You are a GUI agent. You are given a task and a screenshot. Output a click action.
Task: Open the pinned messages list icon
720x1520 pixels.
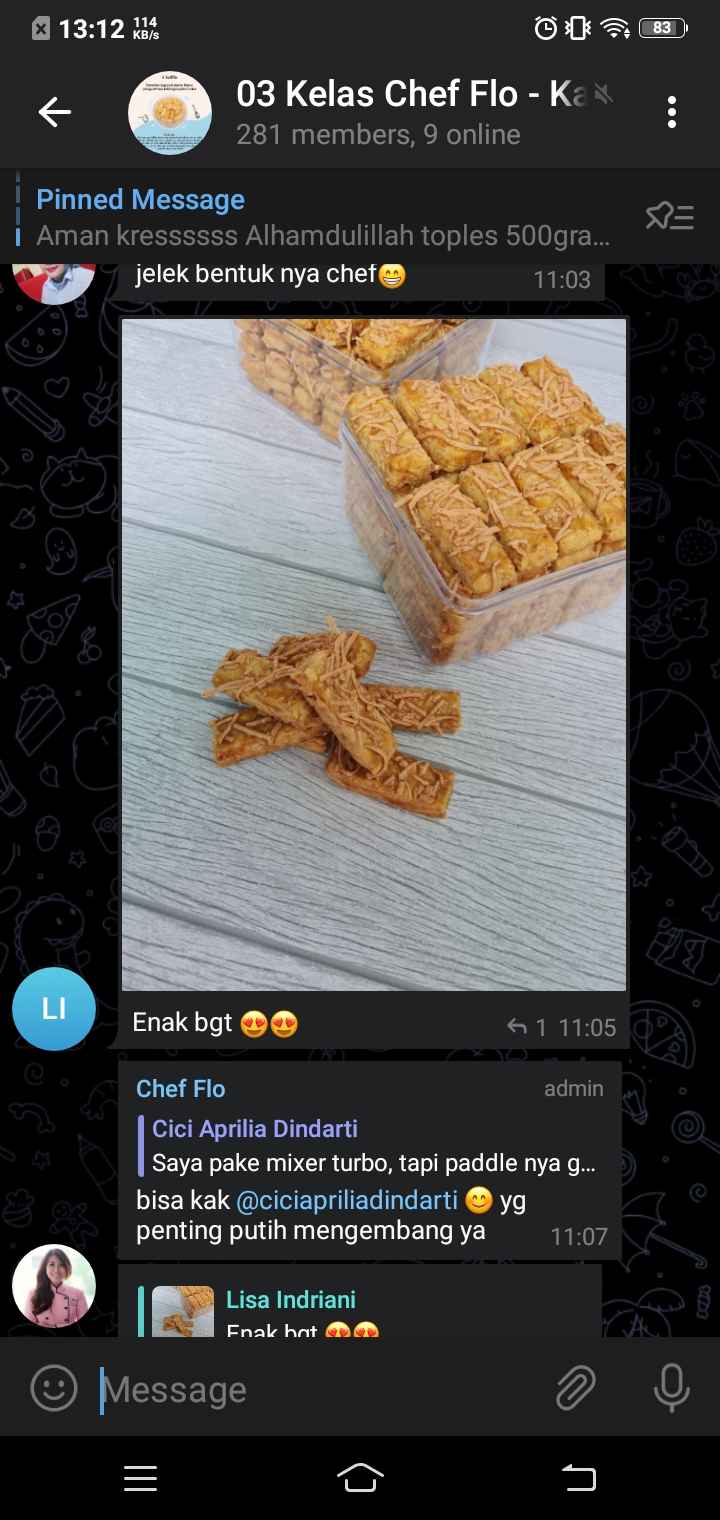668,216
